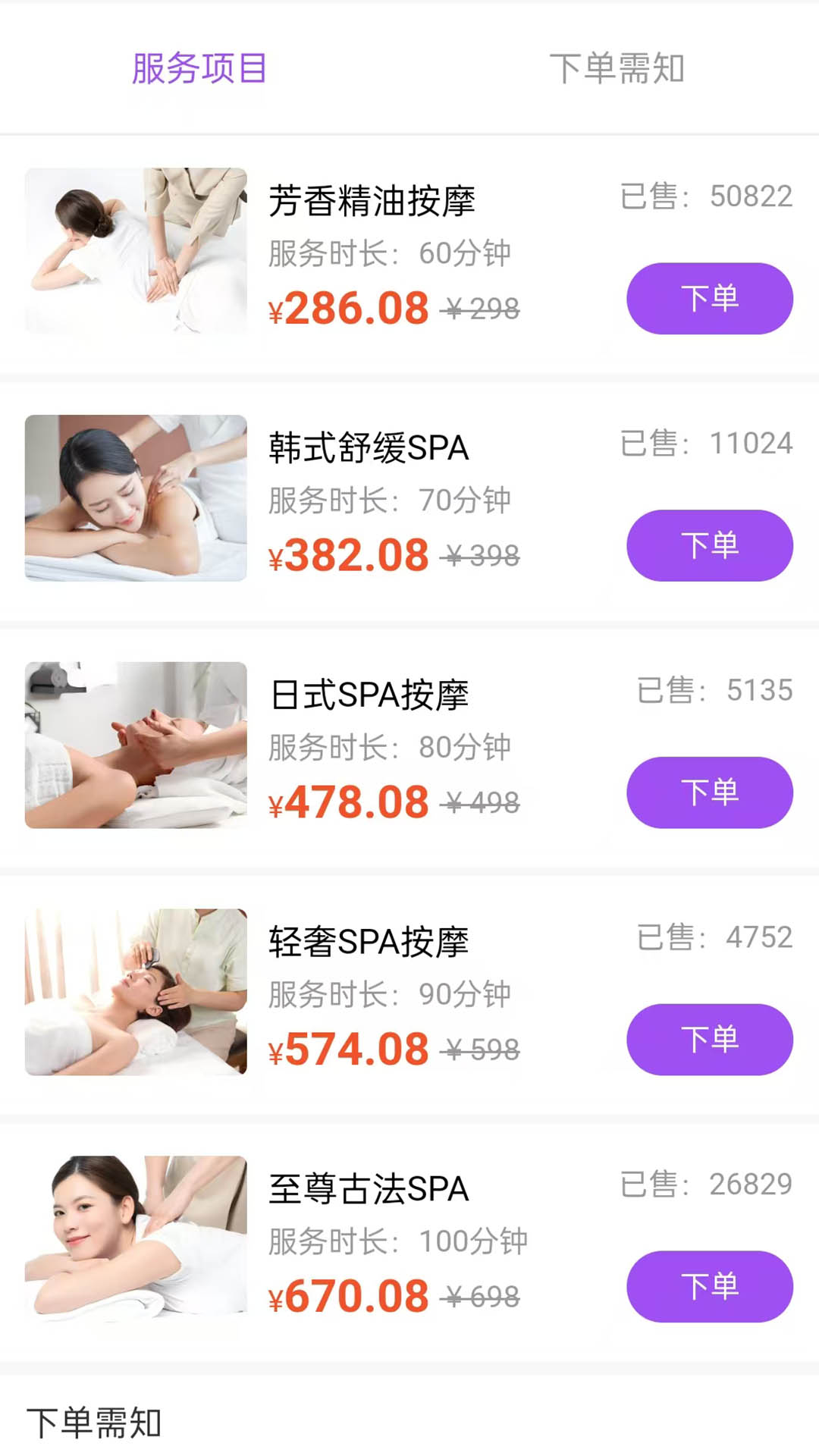Tap 下单 for 至尊古法SPA
819x1456 pixels.
[708, 1285]
